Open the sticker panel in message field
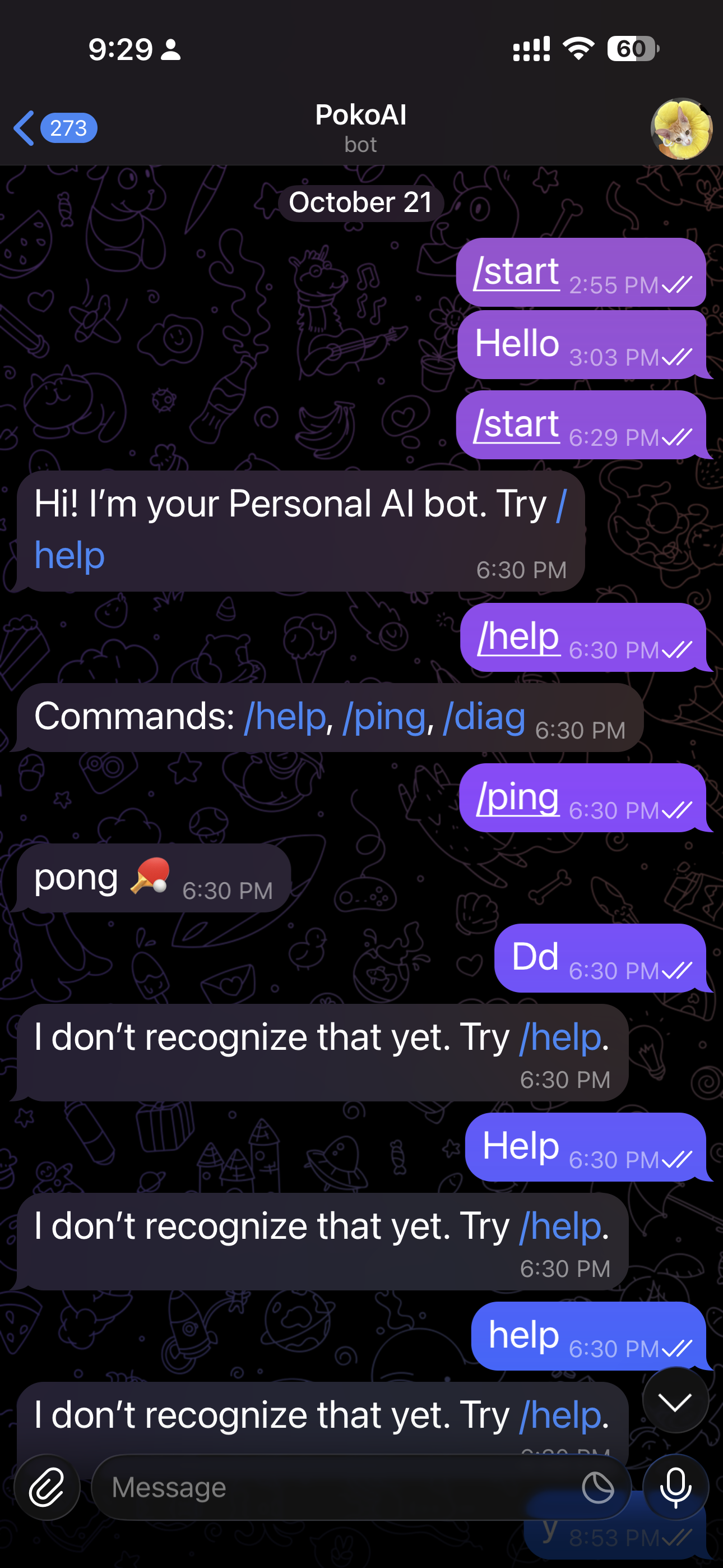This screenshot has height=1568, width=723. coord(597,1487)
